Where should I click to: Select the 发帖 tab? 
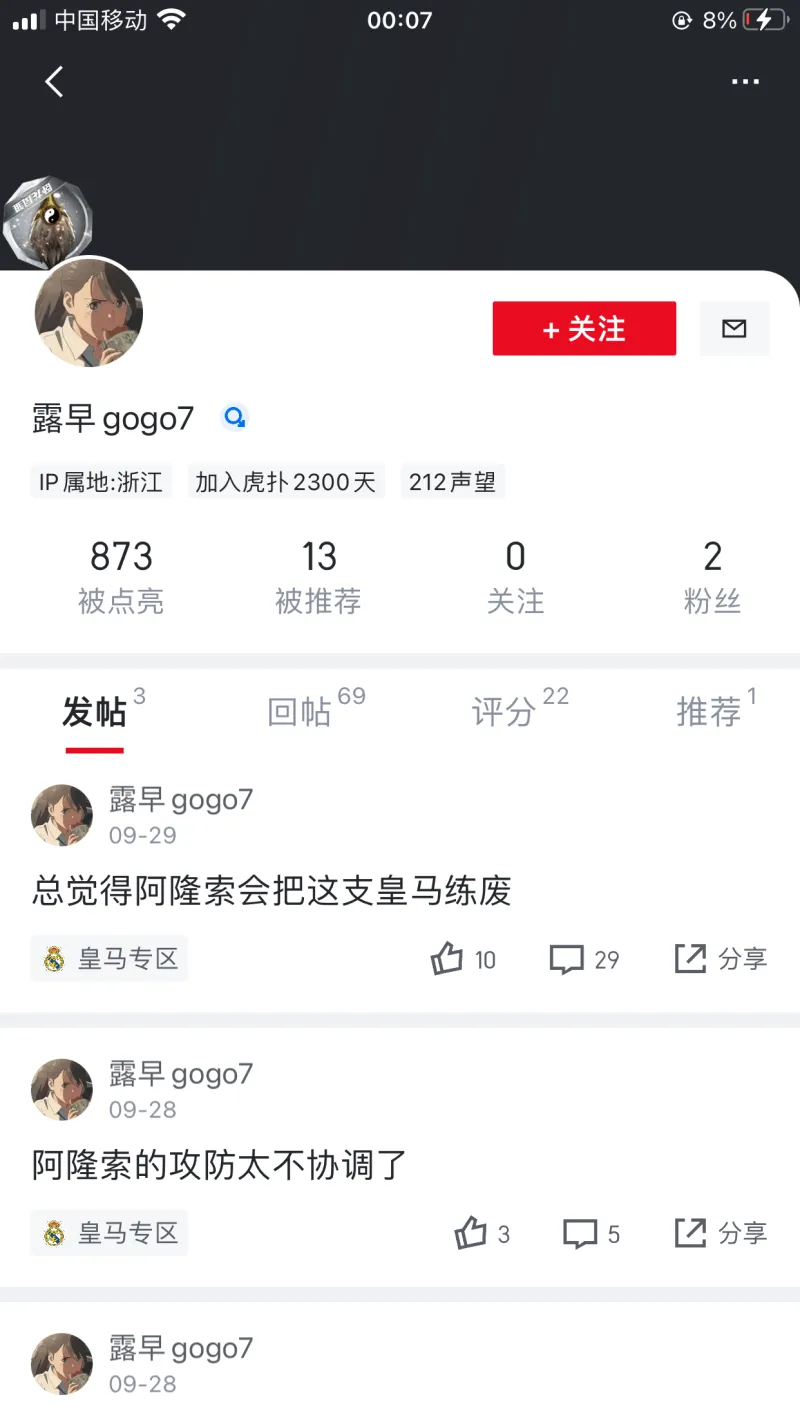[95, 712]
